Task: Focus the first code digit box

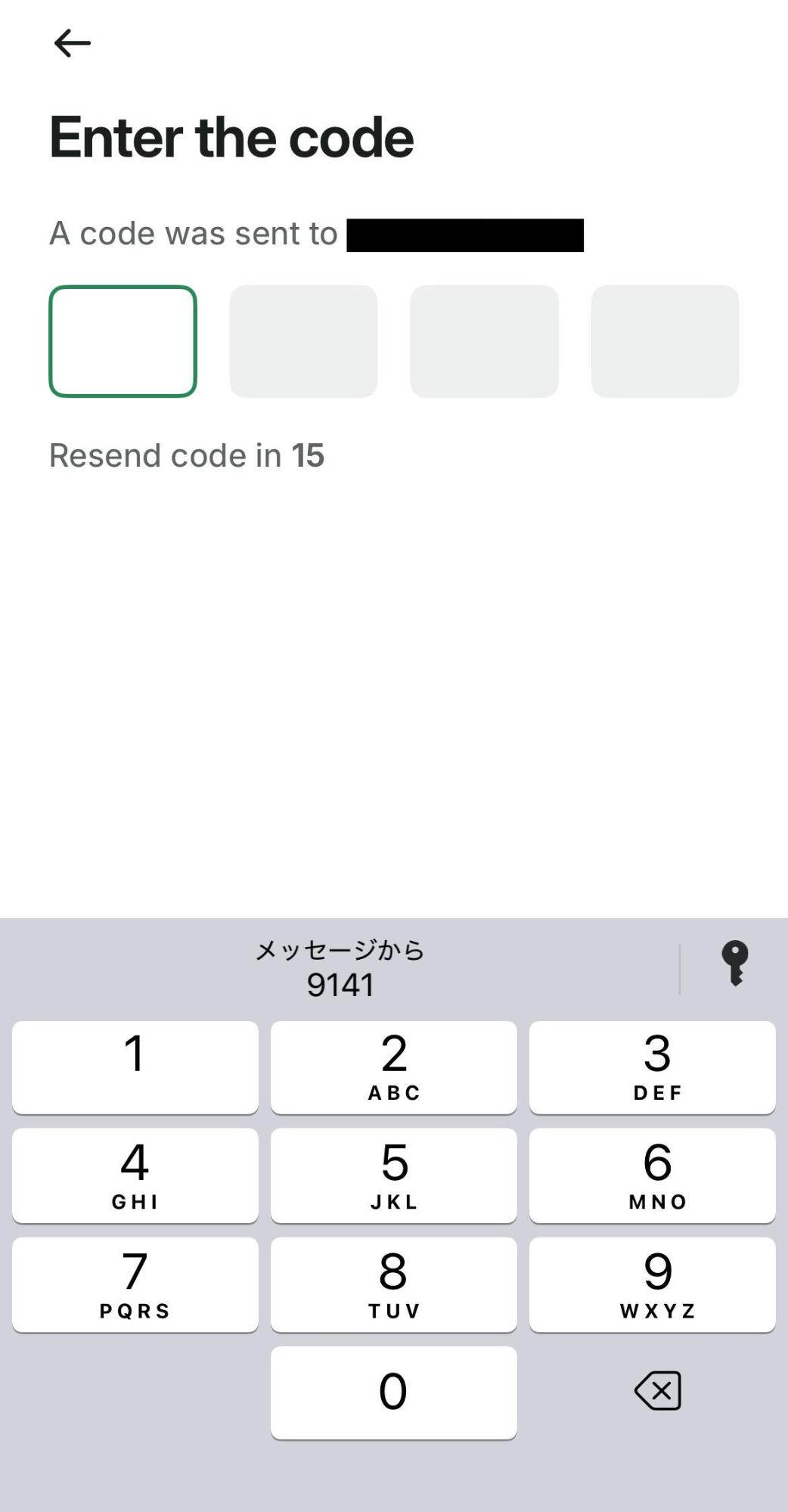Action: coord(123,341)
